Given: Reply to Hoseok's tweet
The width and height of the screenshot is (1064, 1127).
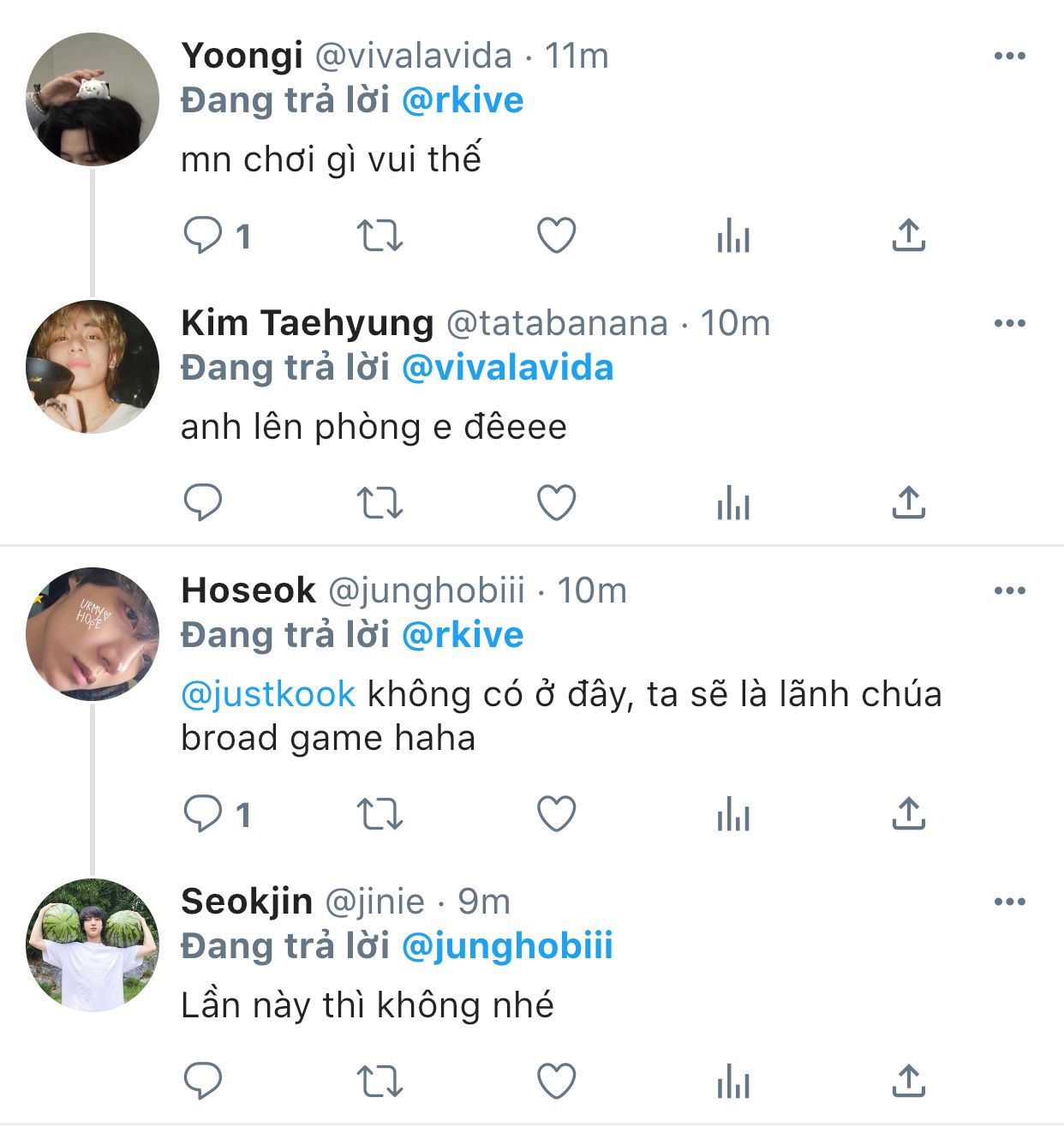Looking at the screenshot, I should point(203,814).
